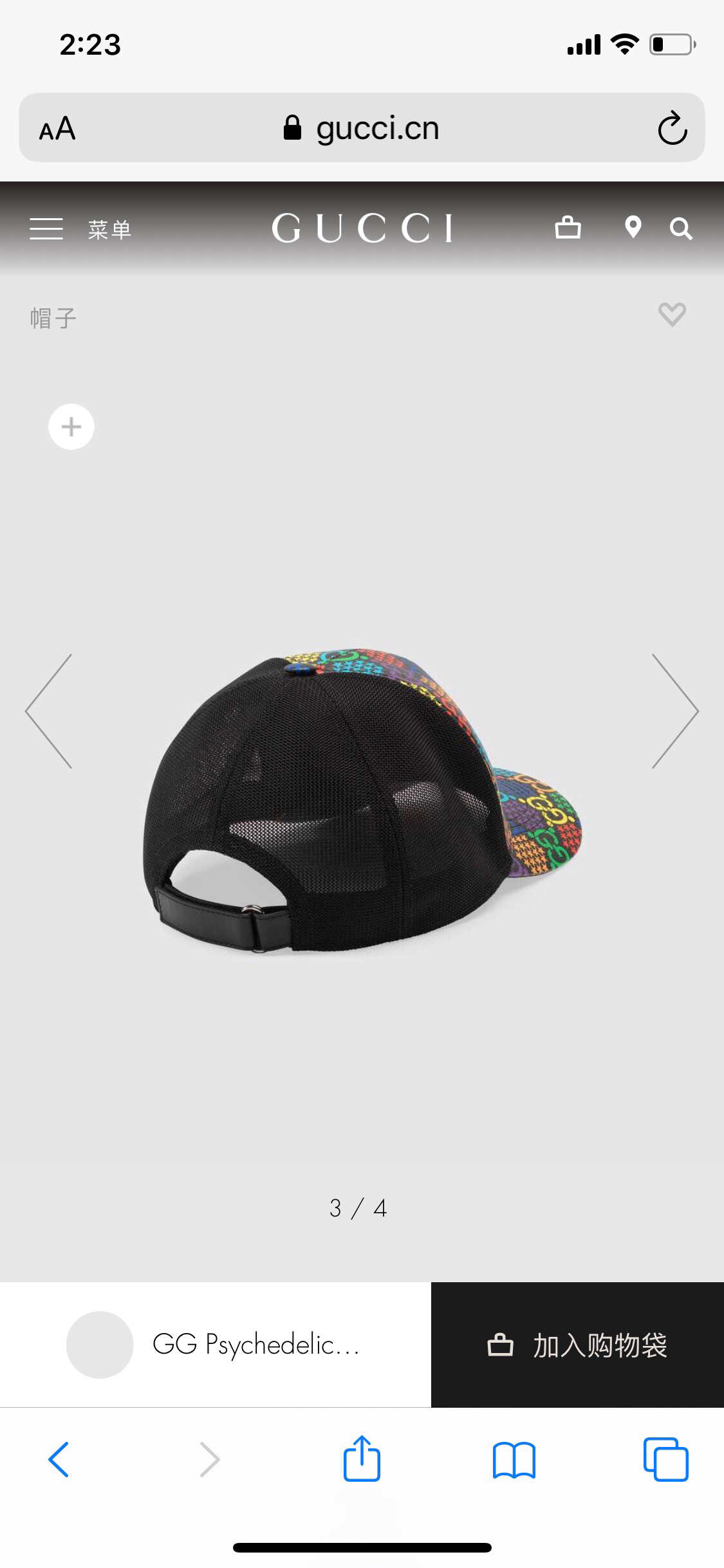Screen dimensions: 724x1568
Task: Tap the Safari address bar gucci.cn
Action: click(362, 128)
